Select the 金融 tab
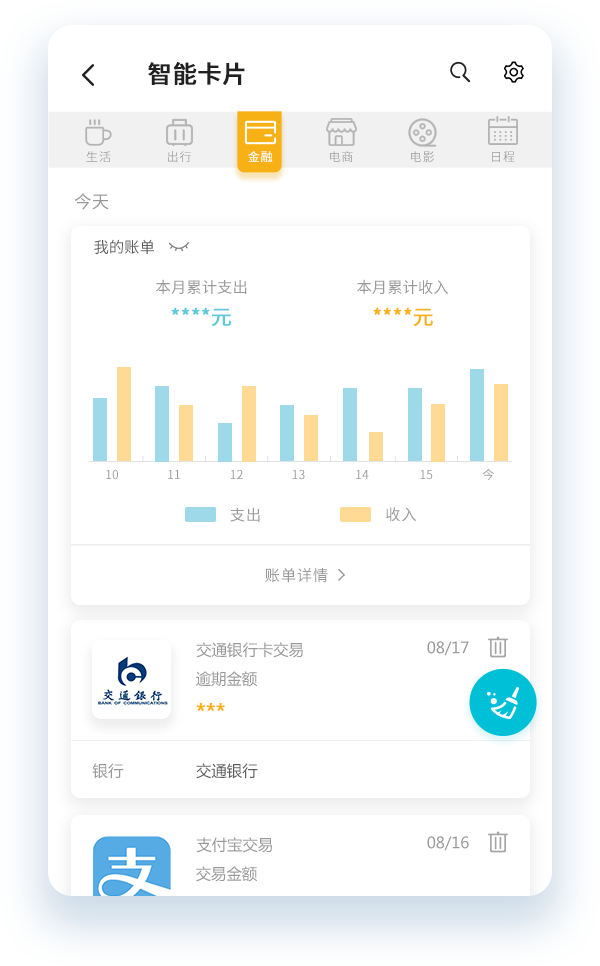 pyautogui.click(x=260, y=140)
